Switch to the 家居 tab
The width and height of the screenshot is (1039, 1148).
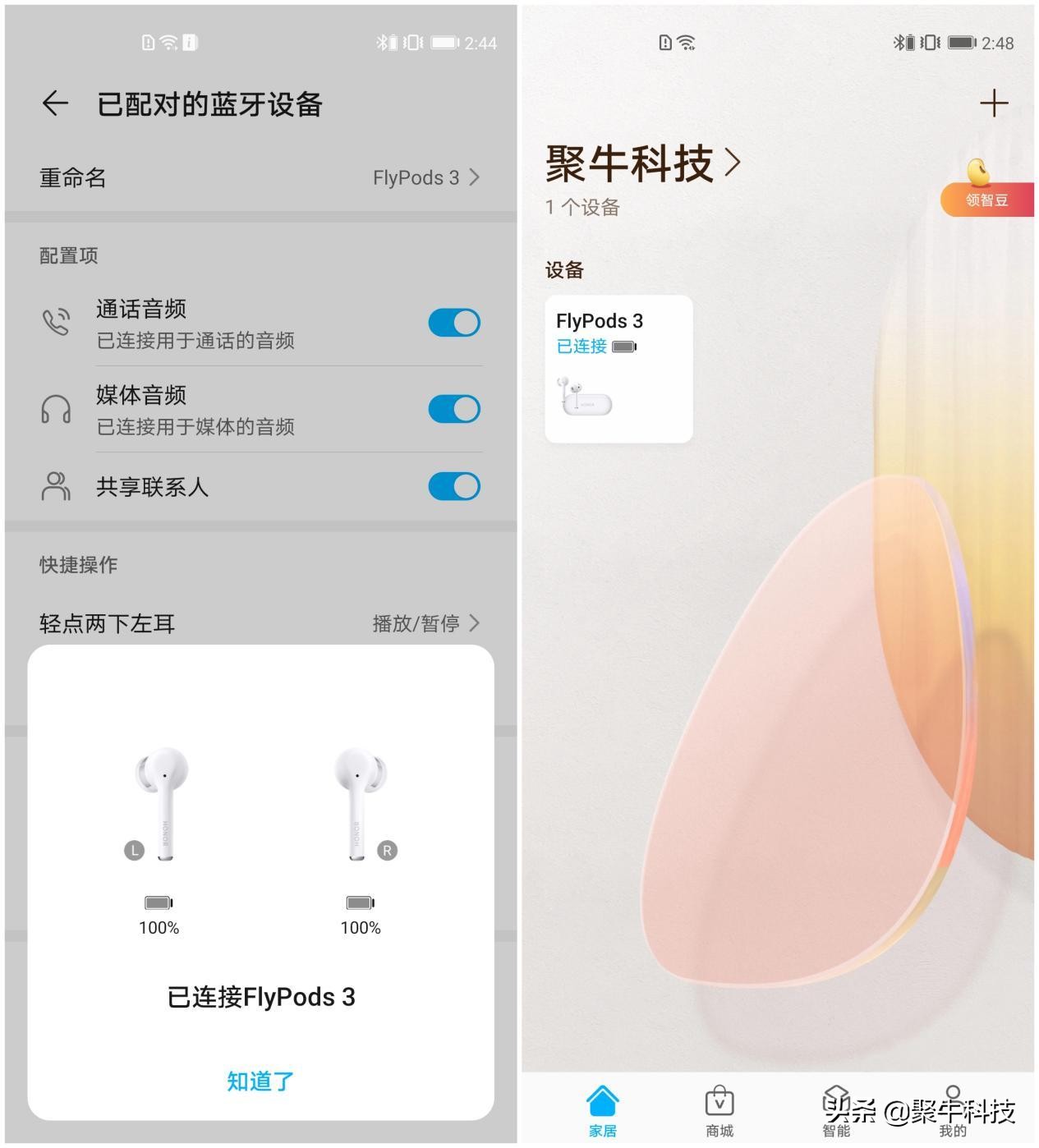[604, 1100]
